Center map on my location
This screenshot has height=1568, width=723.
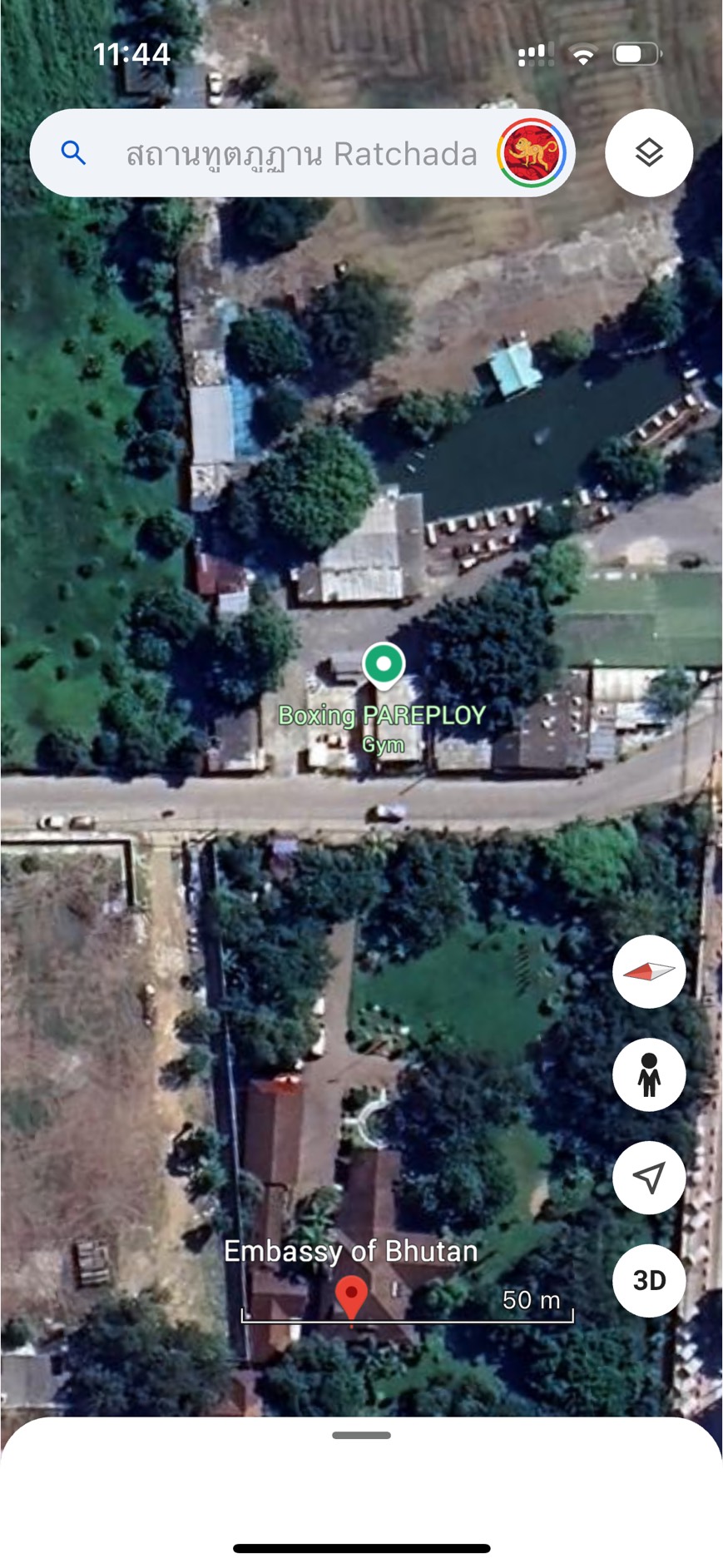649,1177
